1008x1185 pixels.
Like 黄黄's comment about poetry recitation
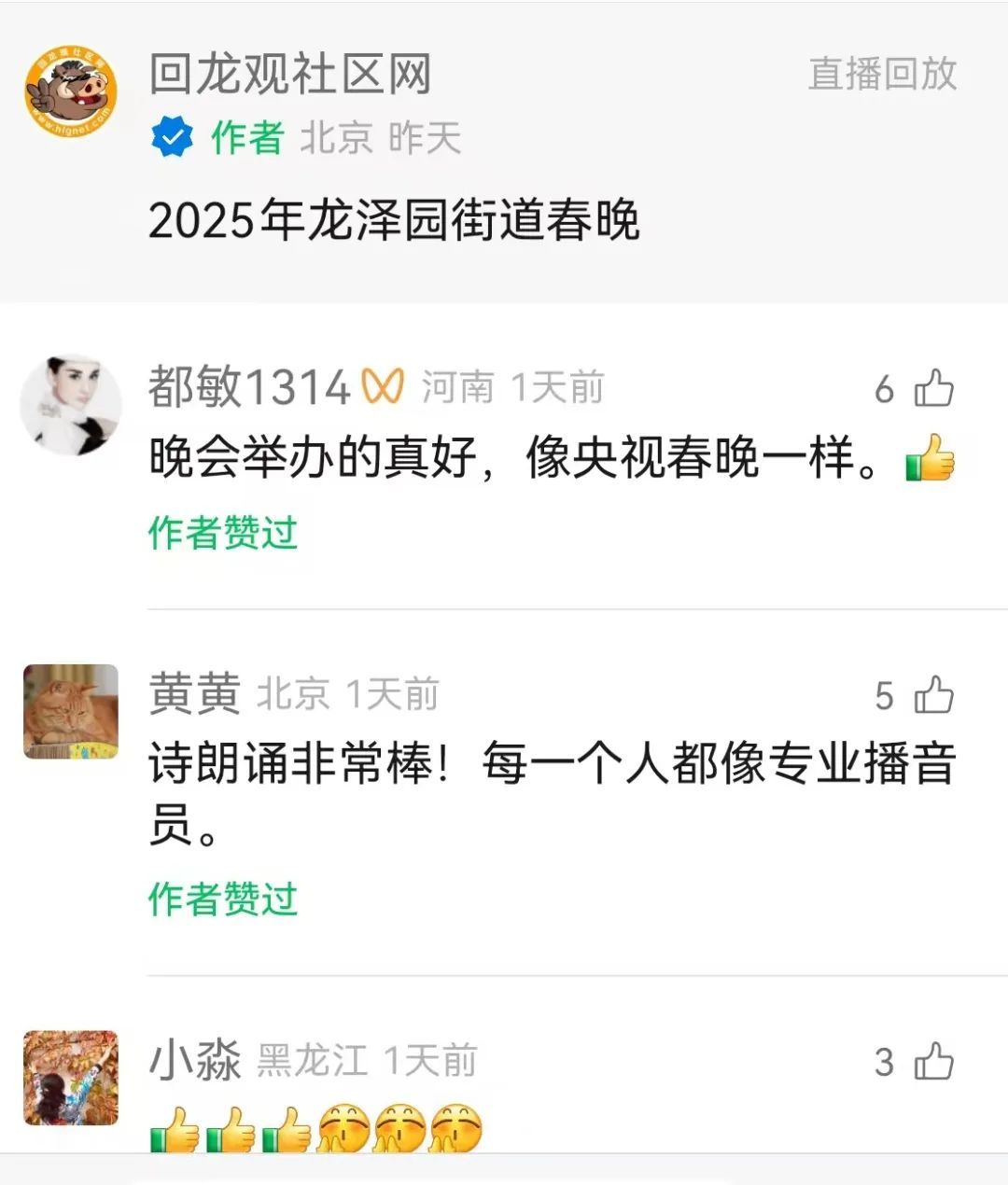[932, 695]
